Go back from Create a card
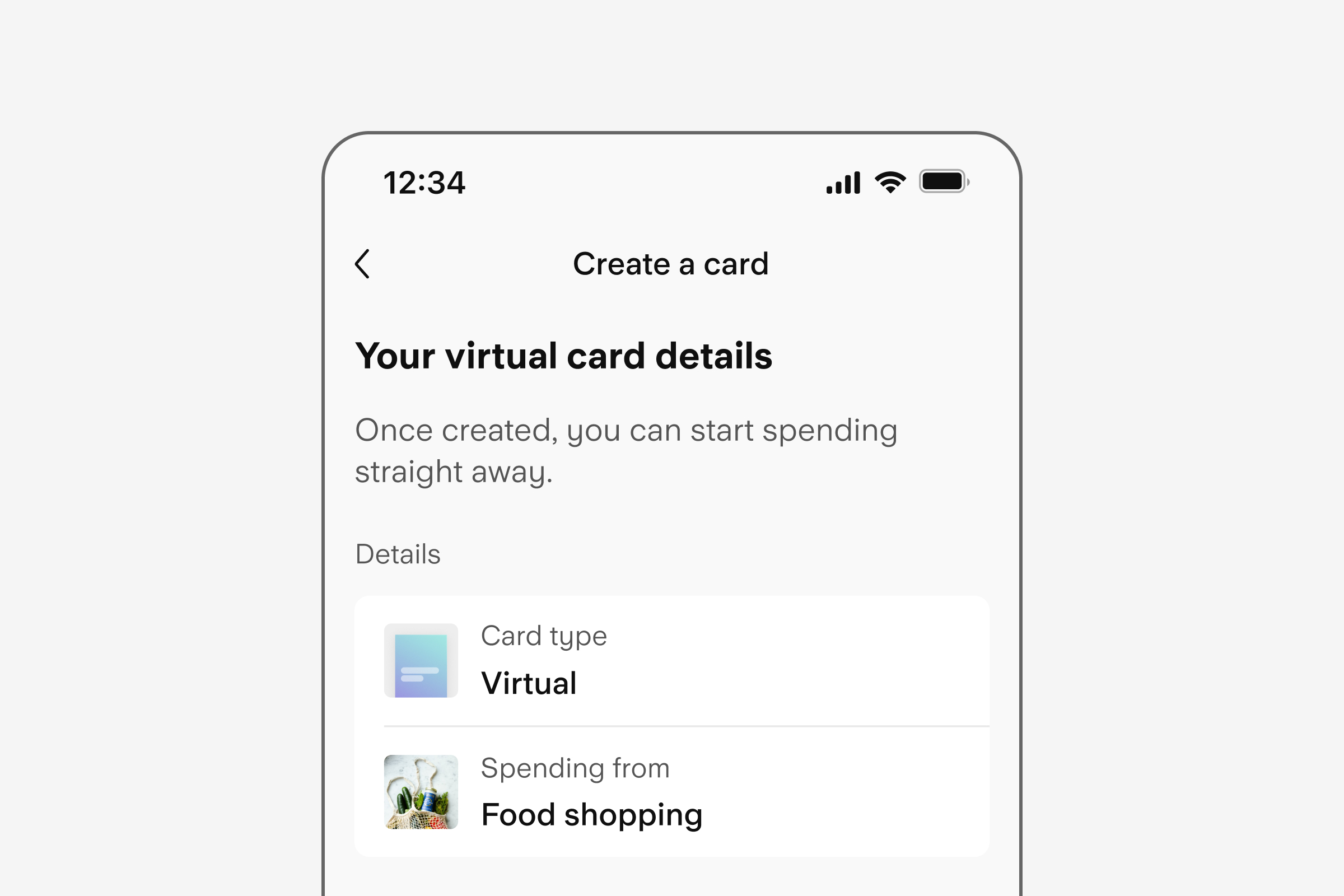 [x=362, y=264]
